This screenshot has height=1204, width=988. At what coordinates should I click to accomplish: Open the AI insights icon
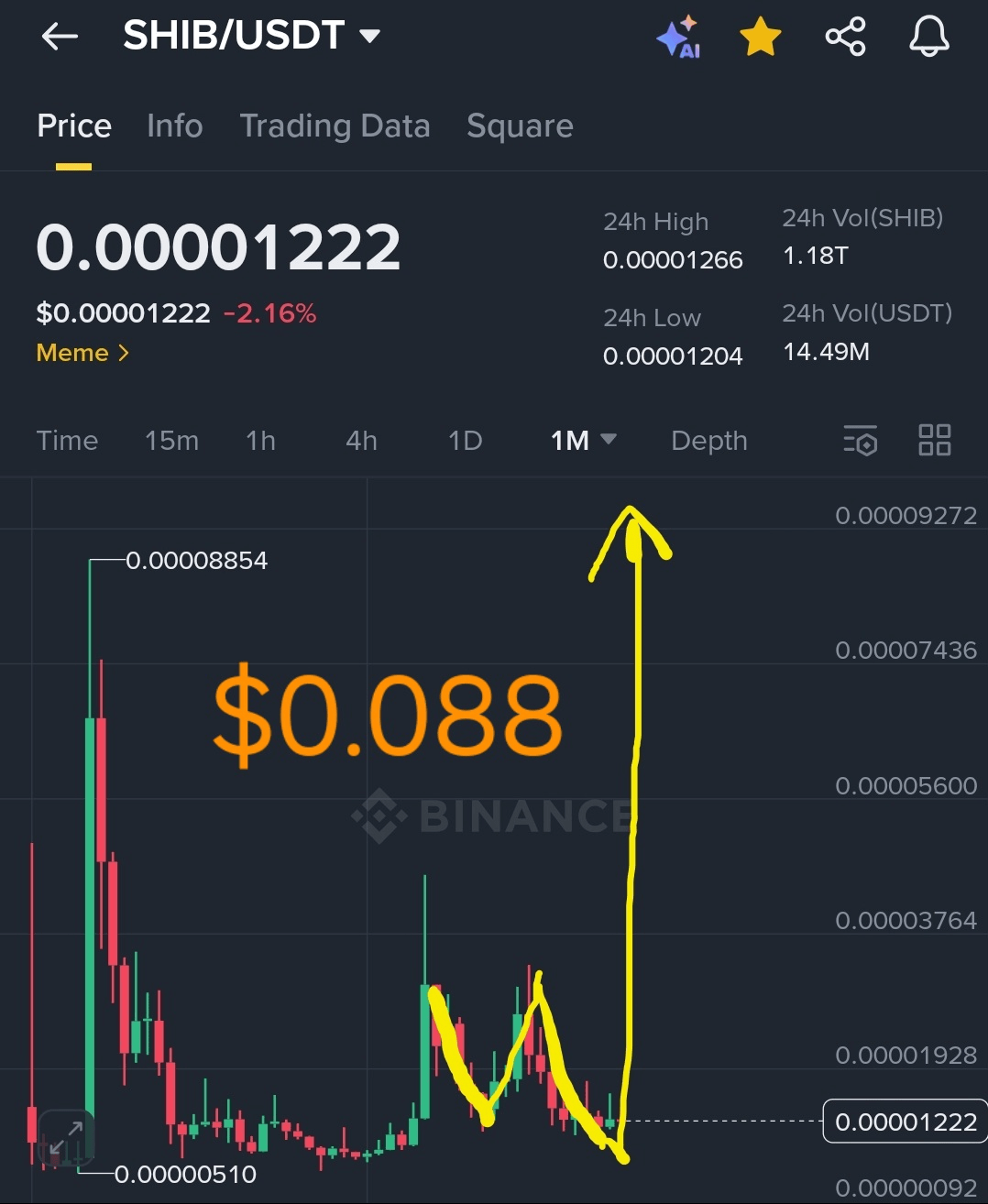678,38
